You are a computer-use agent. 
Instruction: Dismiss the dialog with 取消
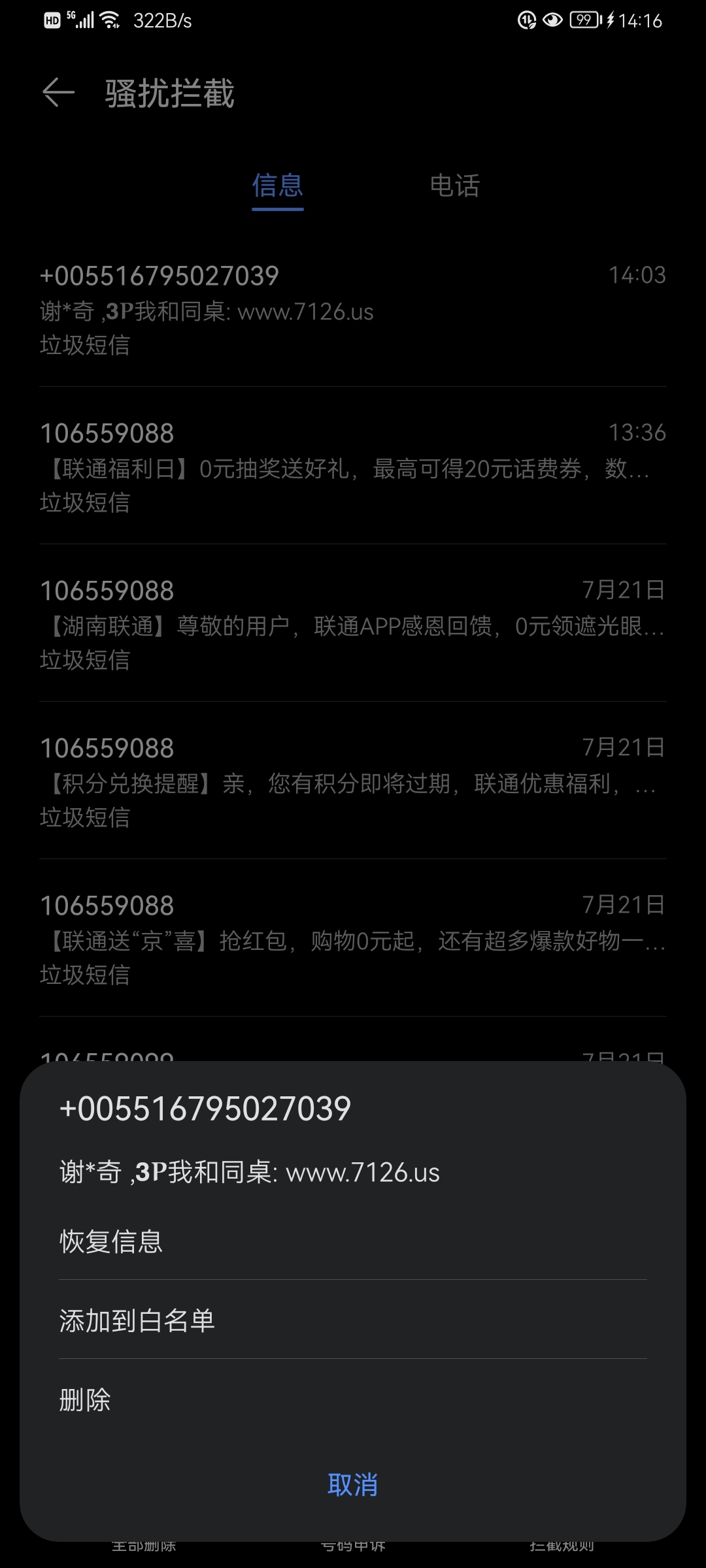pos(353,1485)
